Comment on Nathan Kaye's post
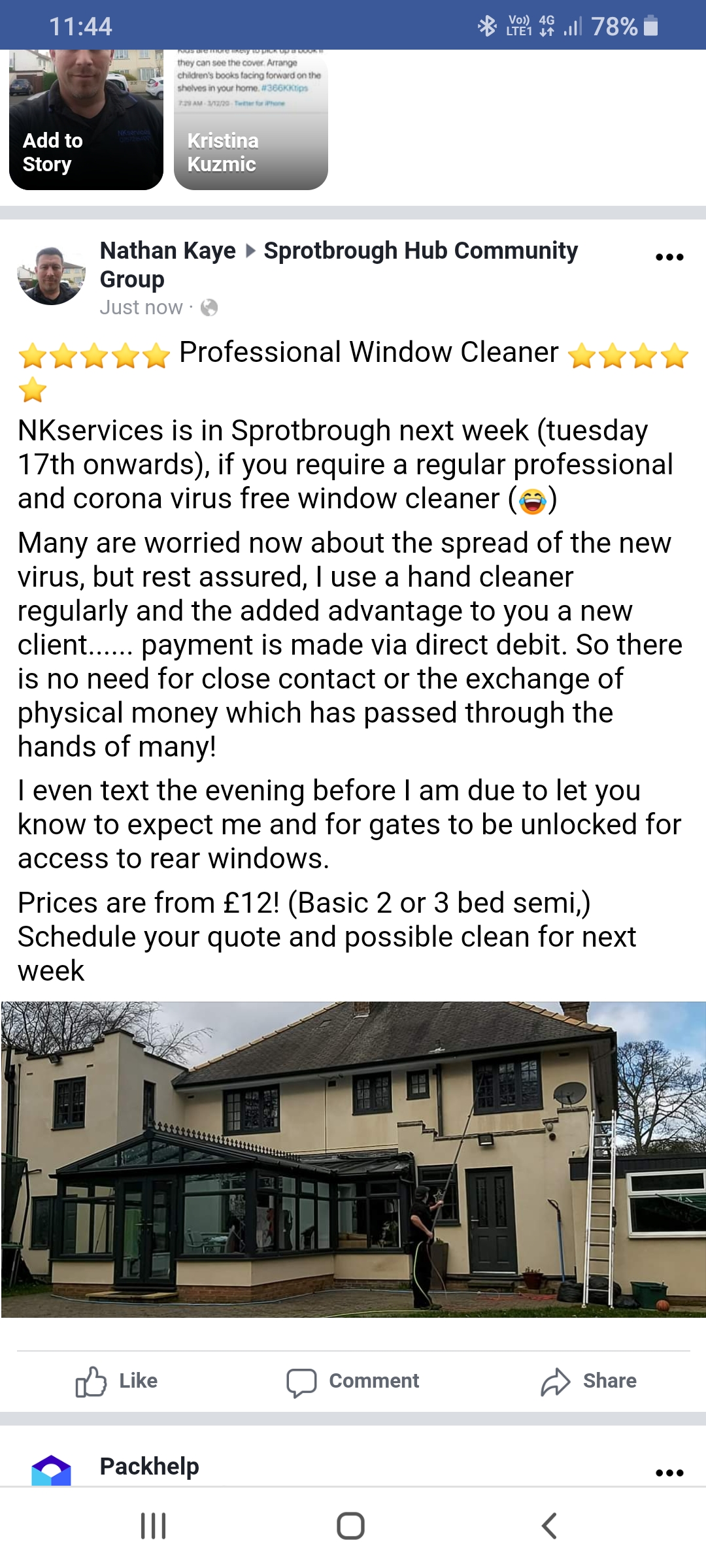 tap(353, 1381)
